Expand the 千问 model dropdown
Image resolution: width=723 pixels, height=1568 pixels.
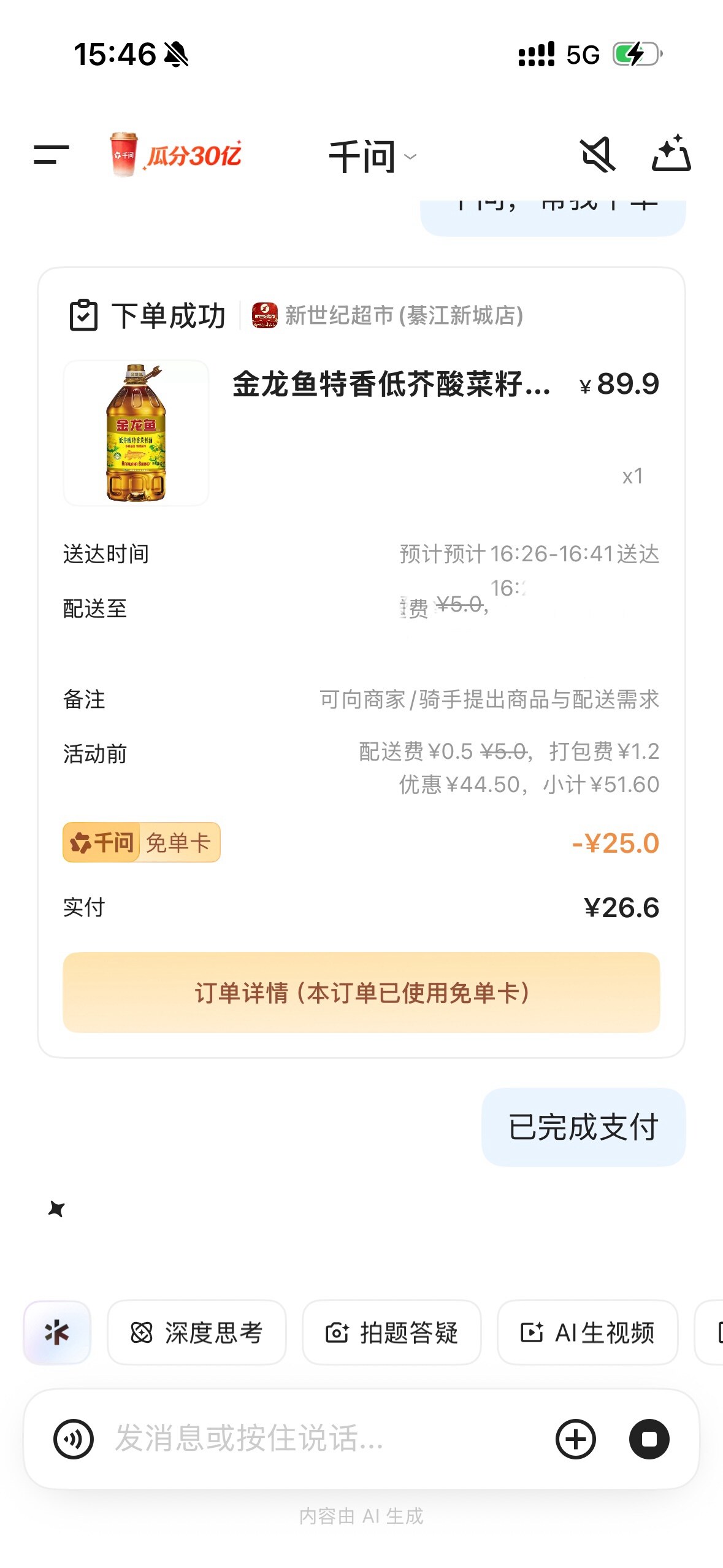pyautogui.click(x=372, y=156)
